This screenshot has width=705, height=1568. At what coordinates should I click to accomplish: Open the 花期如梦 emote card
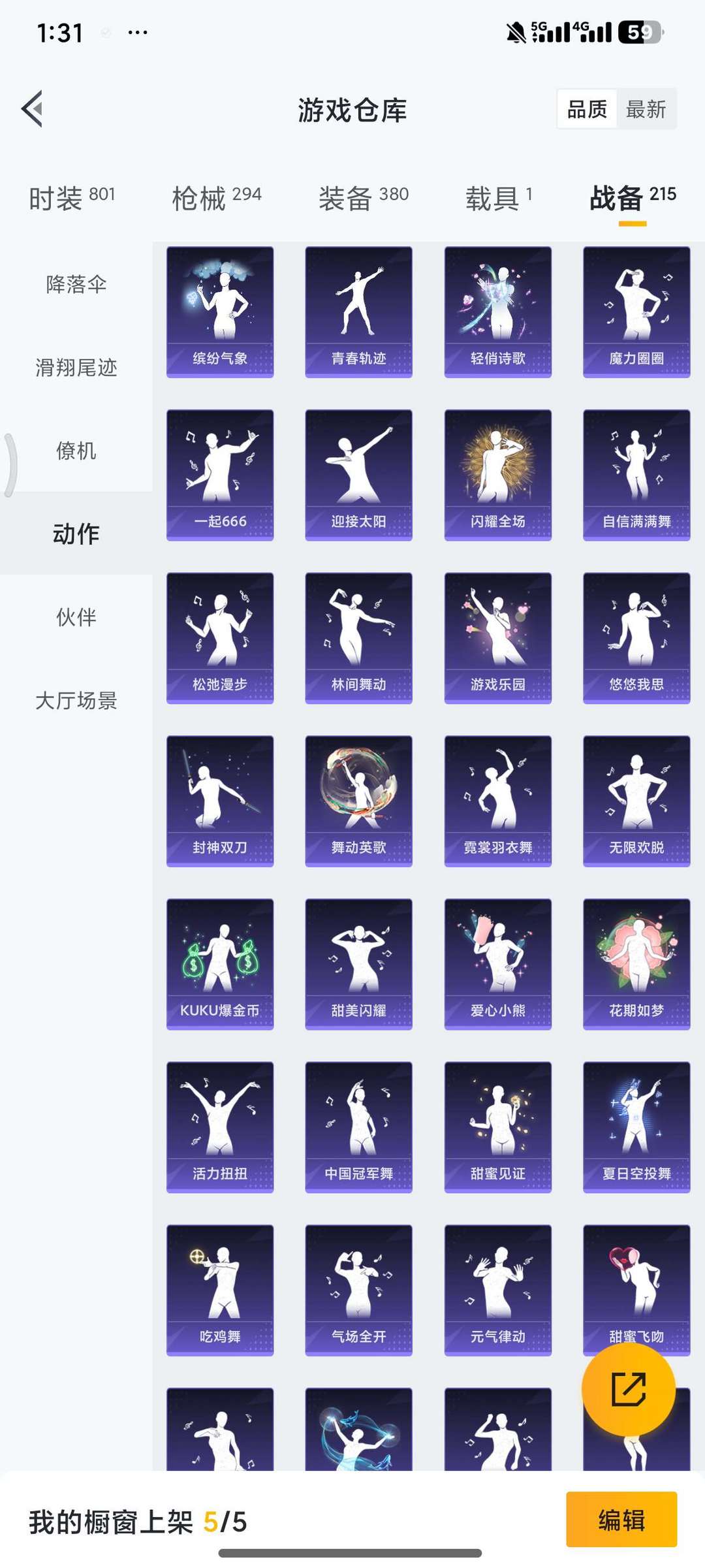[636, 964]
